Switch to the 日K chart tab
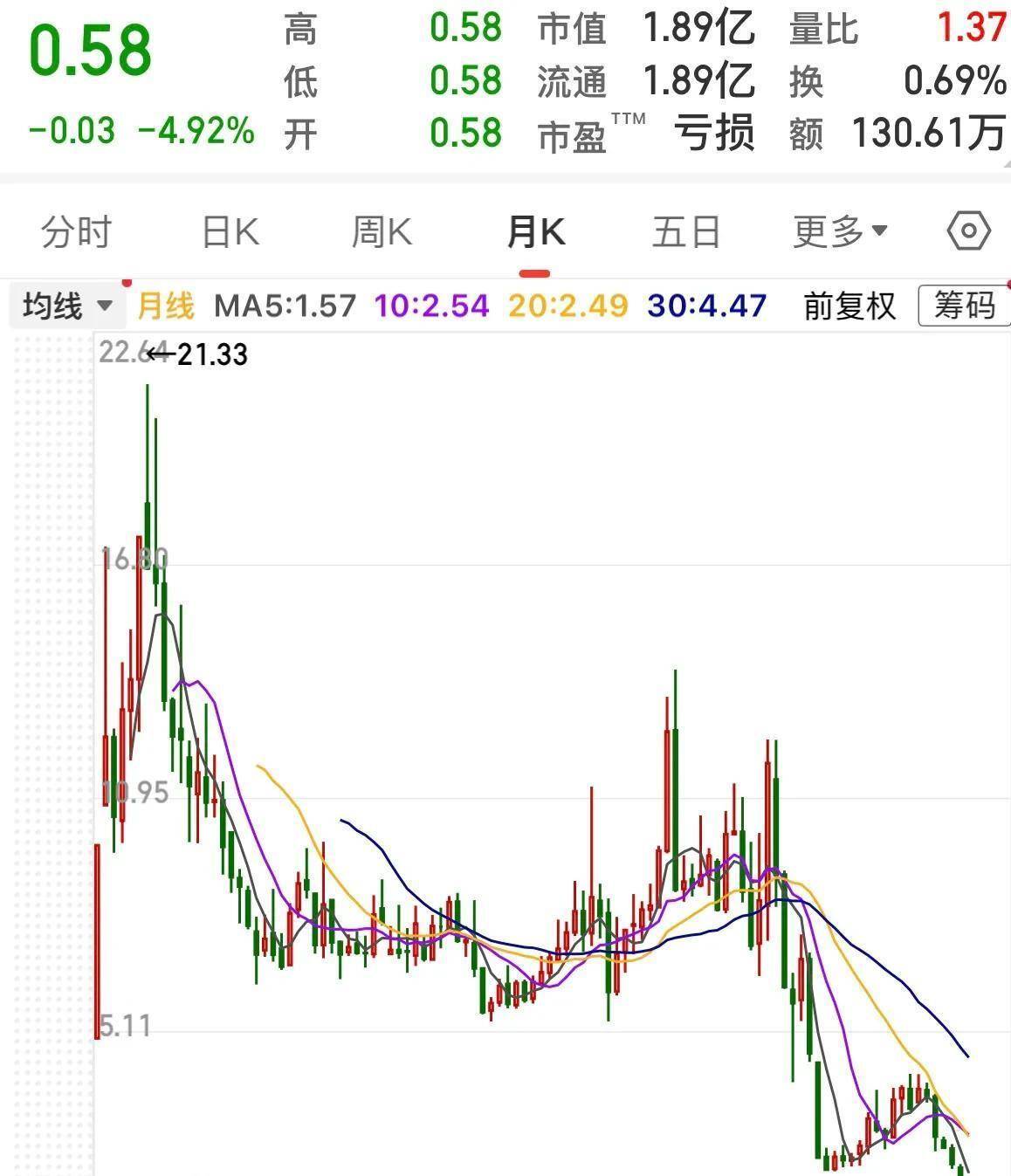Screen dimensions: 1011x1176 (230, 233)
